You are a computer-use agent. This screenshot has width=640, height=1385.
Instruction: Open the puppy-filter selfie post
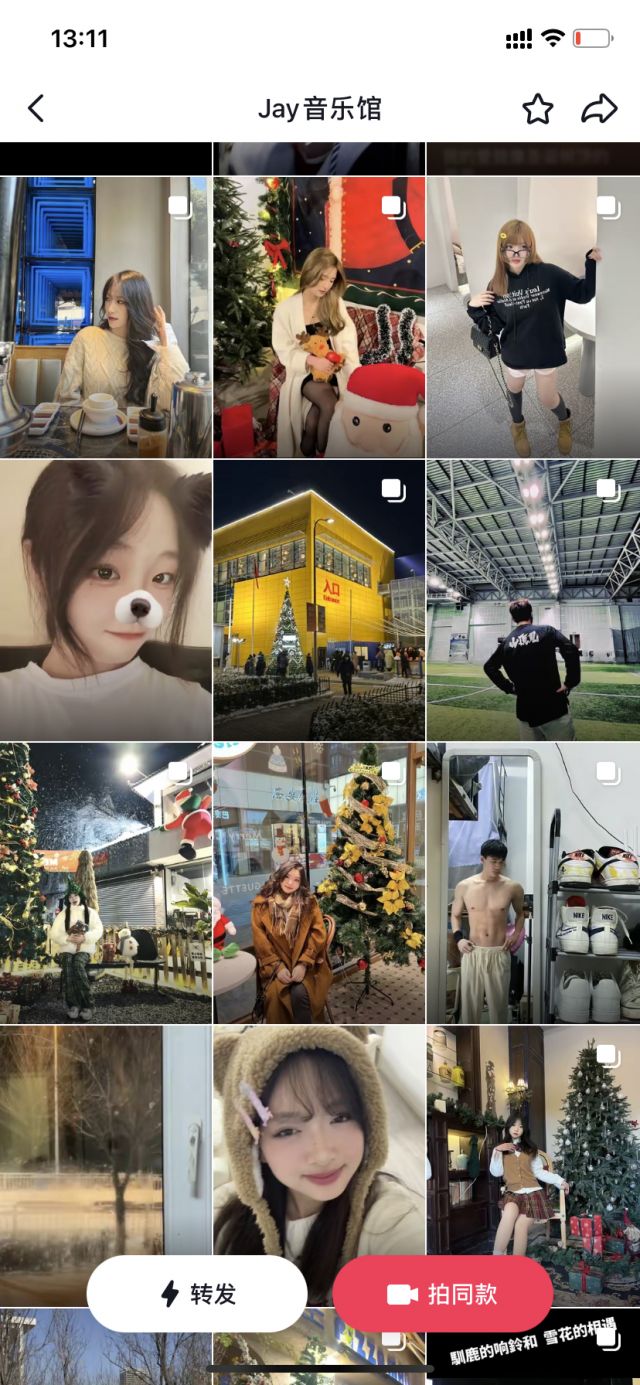coord(105,600)
